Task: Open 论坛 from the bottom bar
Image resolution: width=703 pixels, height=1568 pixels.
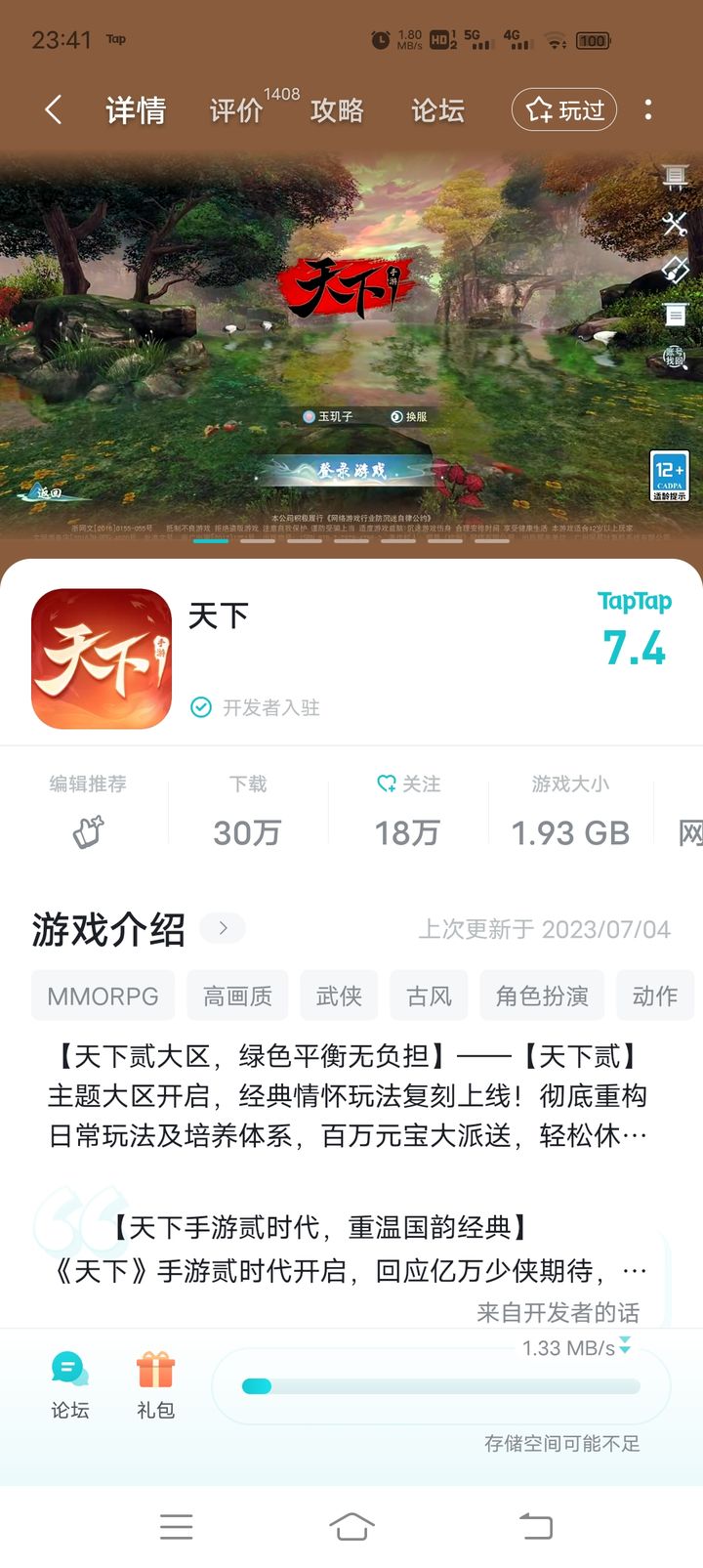Action: tap(69, 1384)
